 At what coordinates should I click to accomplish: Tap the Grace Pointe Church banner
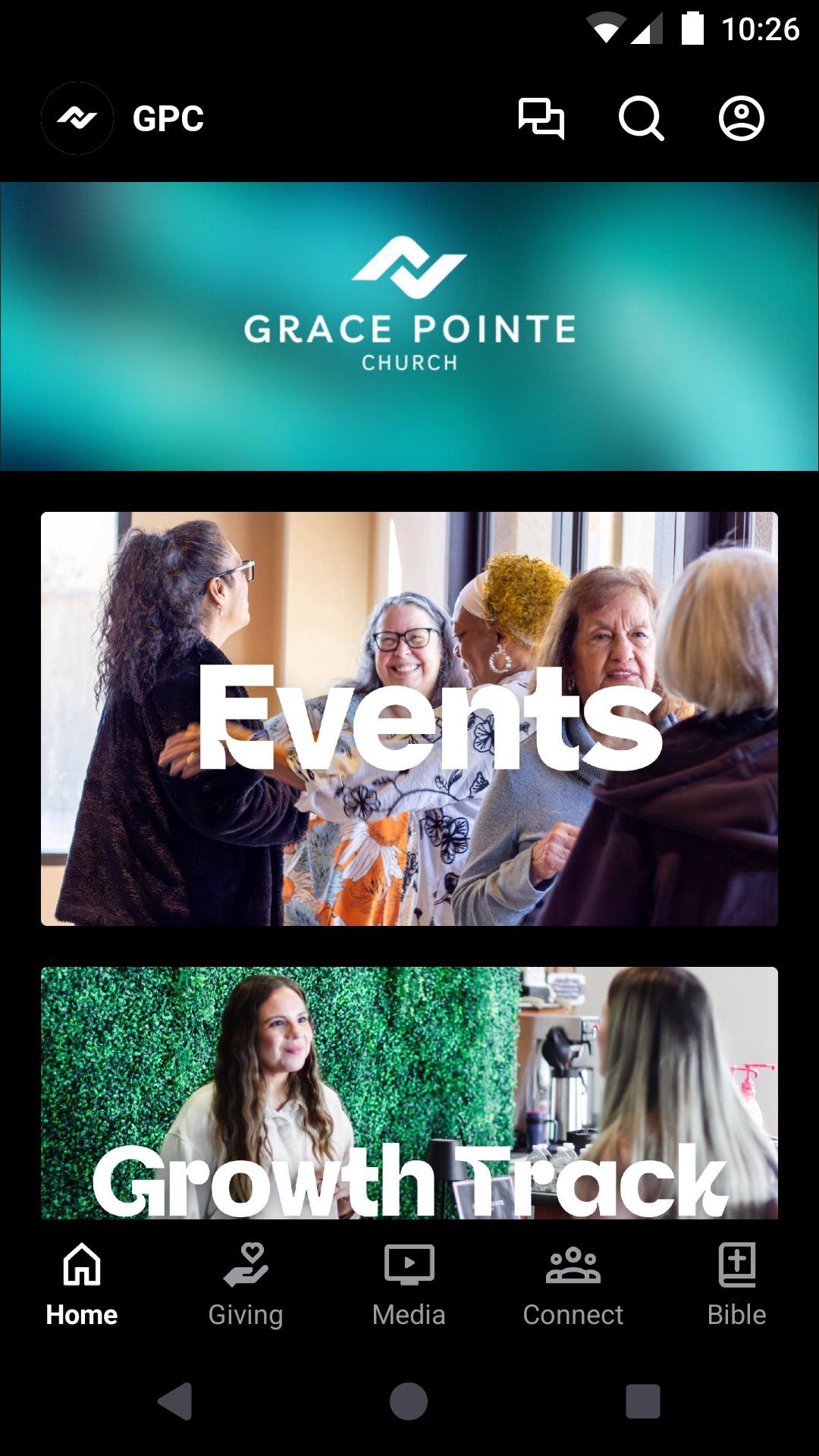pyautogui.click(x=409, y=326)
